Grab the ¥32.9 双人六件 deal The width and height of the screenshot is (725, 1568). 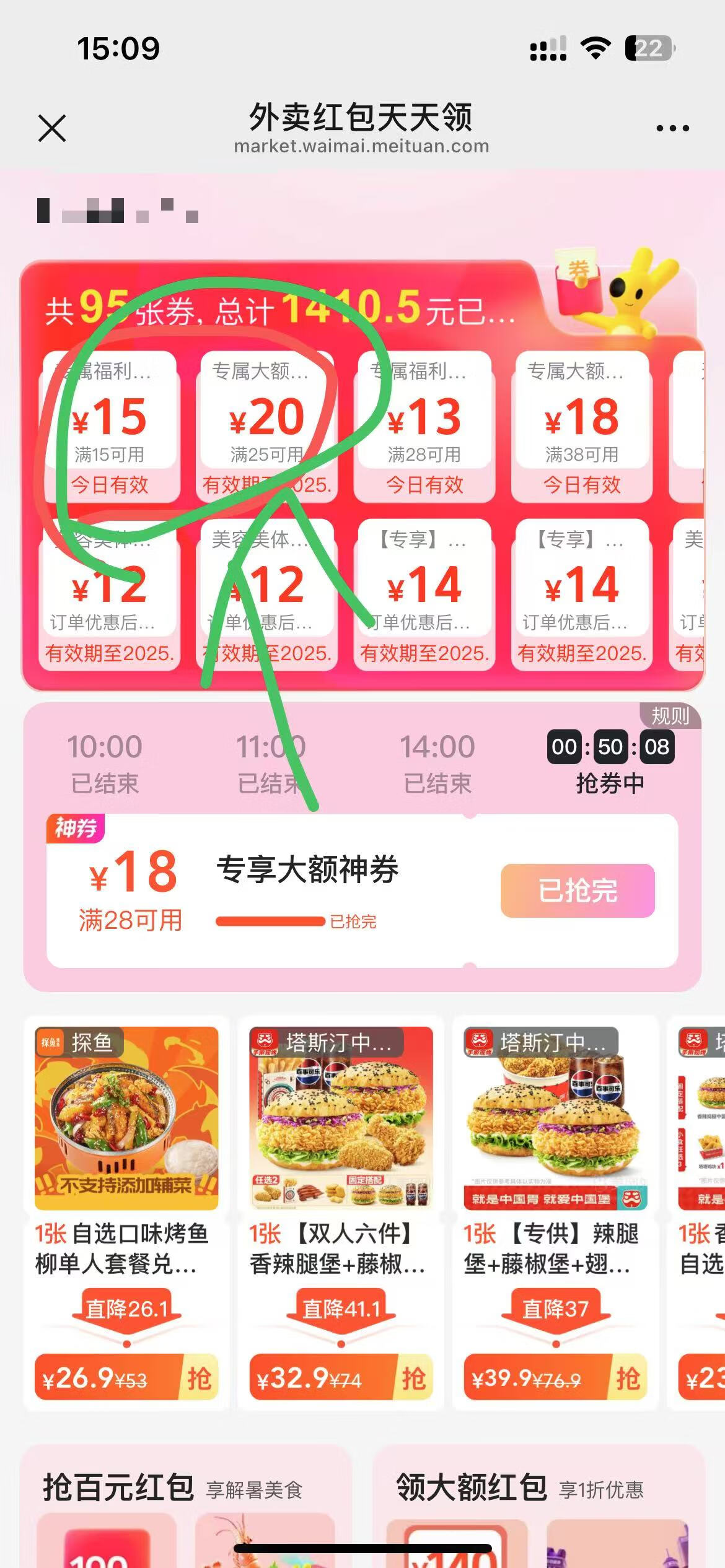(x=413, y=1379)
